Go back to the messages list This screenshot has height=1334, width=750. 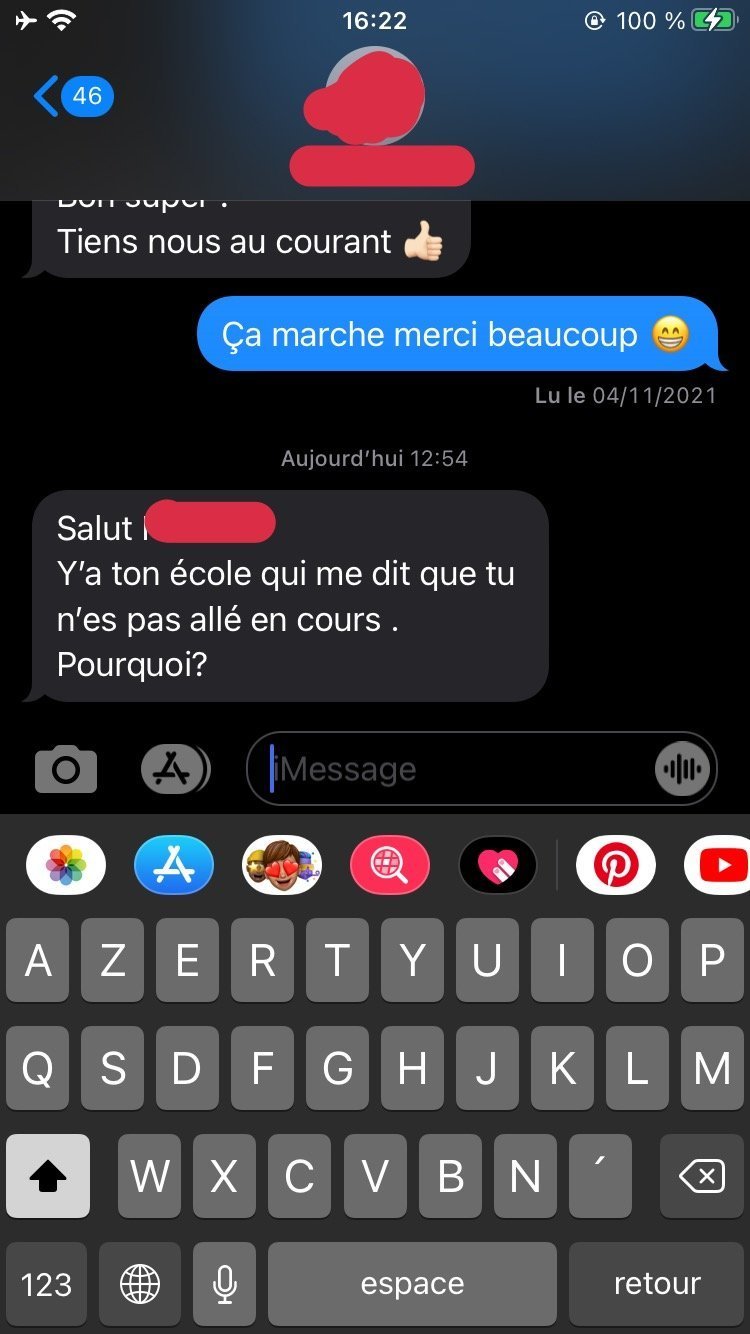coord(70,97)
